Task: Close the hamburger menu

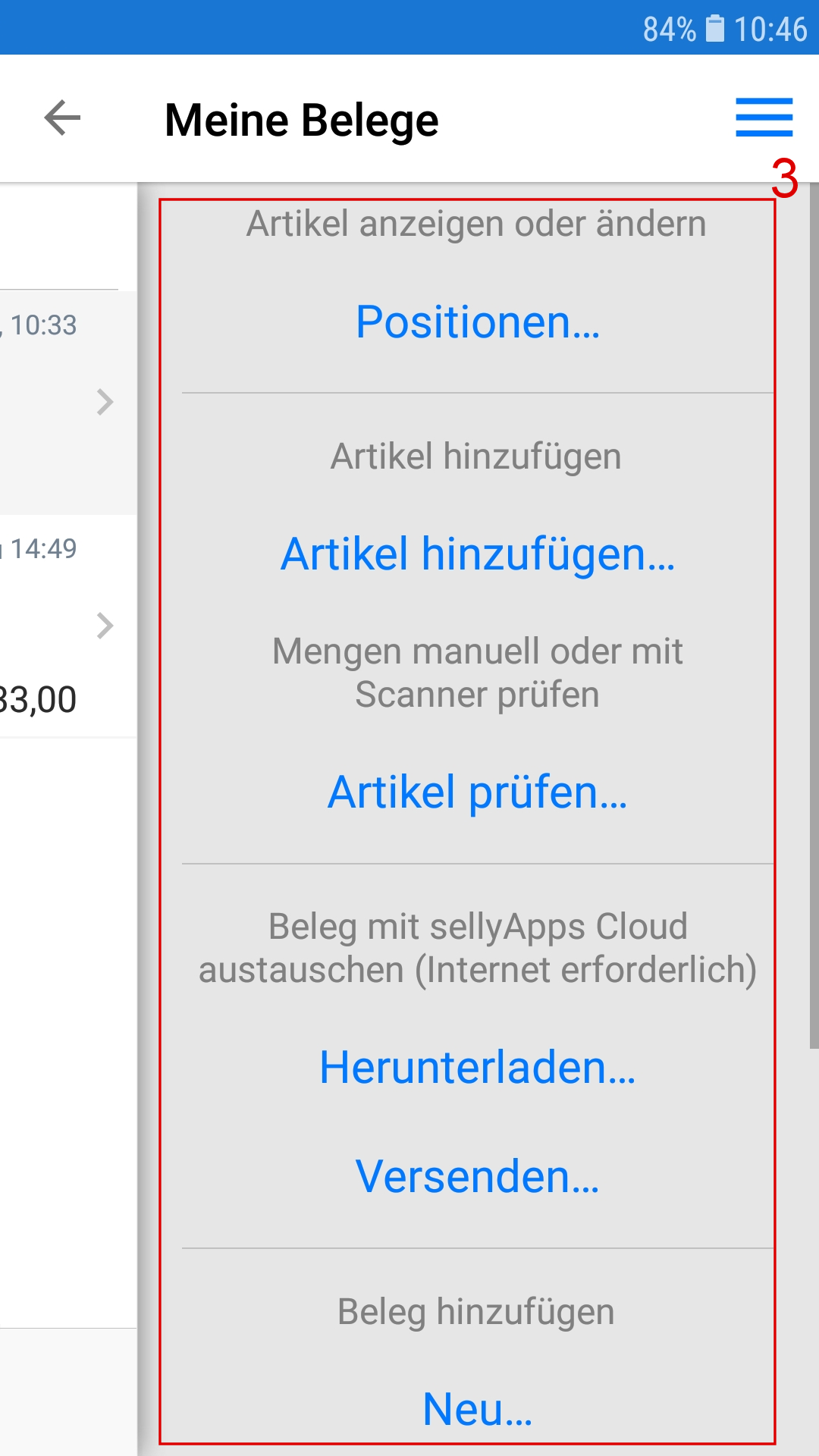Action: (764, 118)
